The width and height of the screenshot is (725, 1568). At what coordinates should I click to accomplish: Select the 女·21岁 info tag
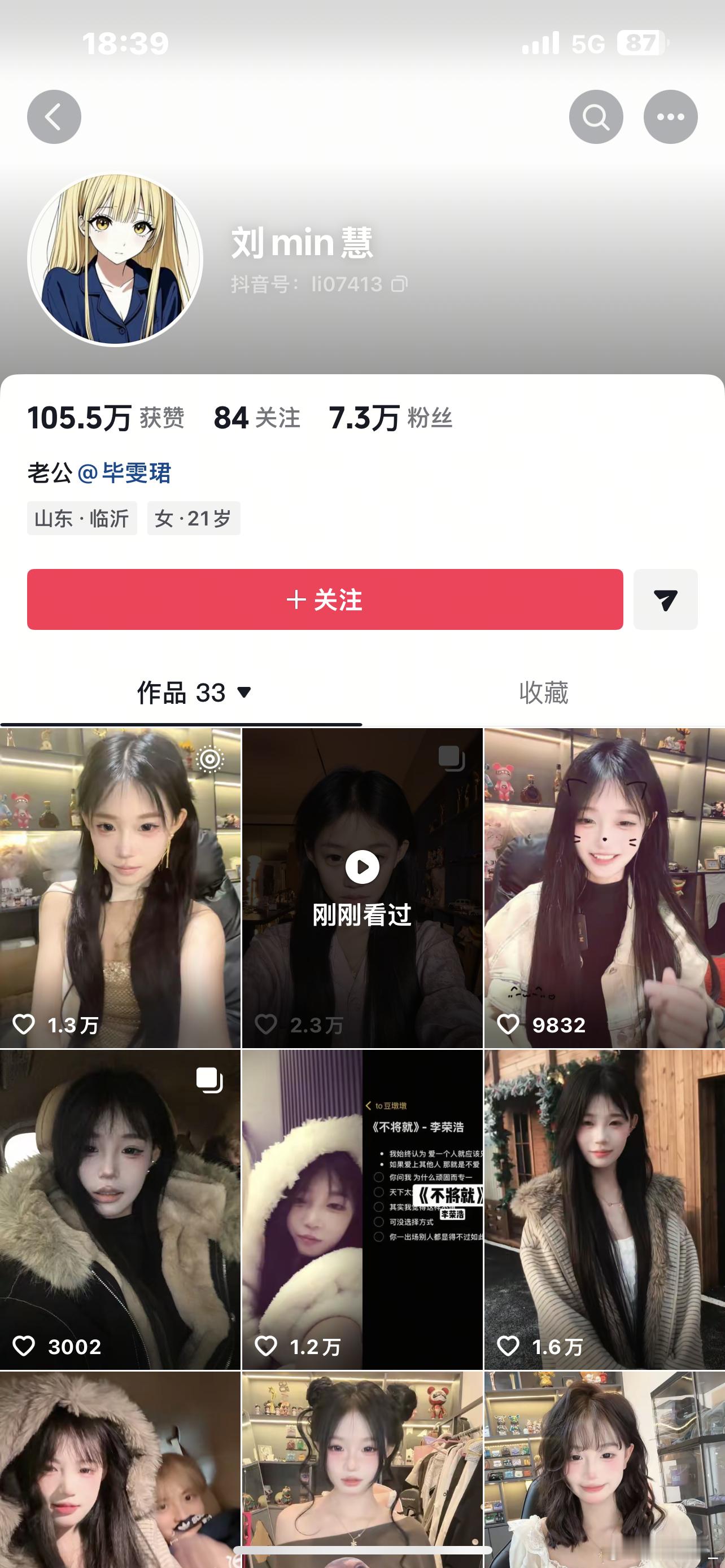(x=193, y=518)
